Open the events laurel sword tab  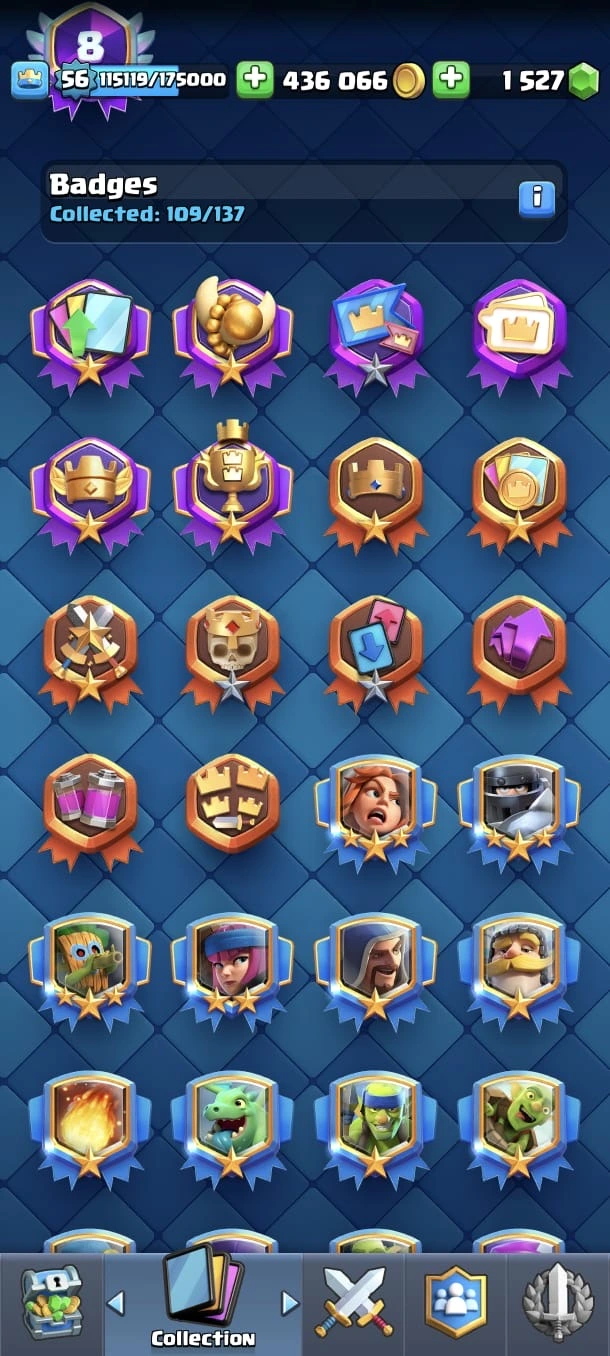pos(558,1302)
